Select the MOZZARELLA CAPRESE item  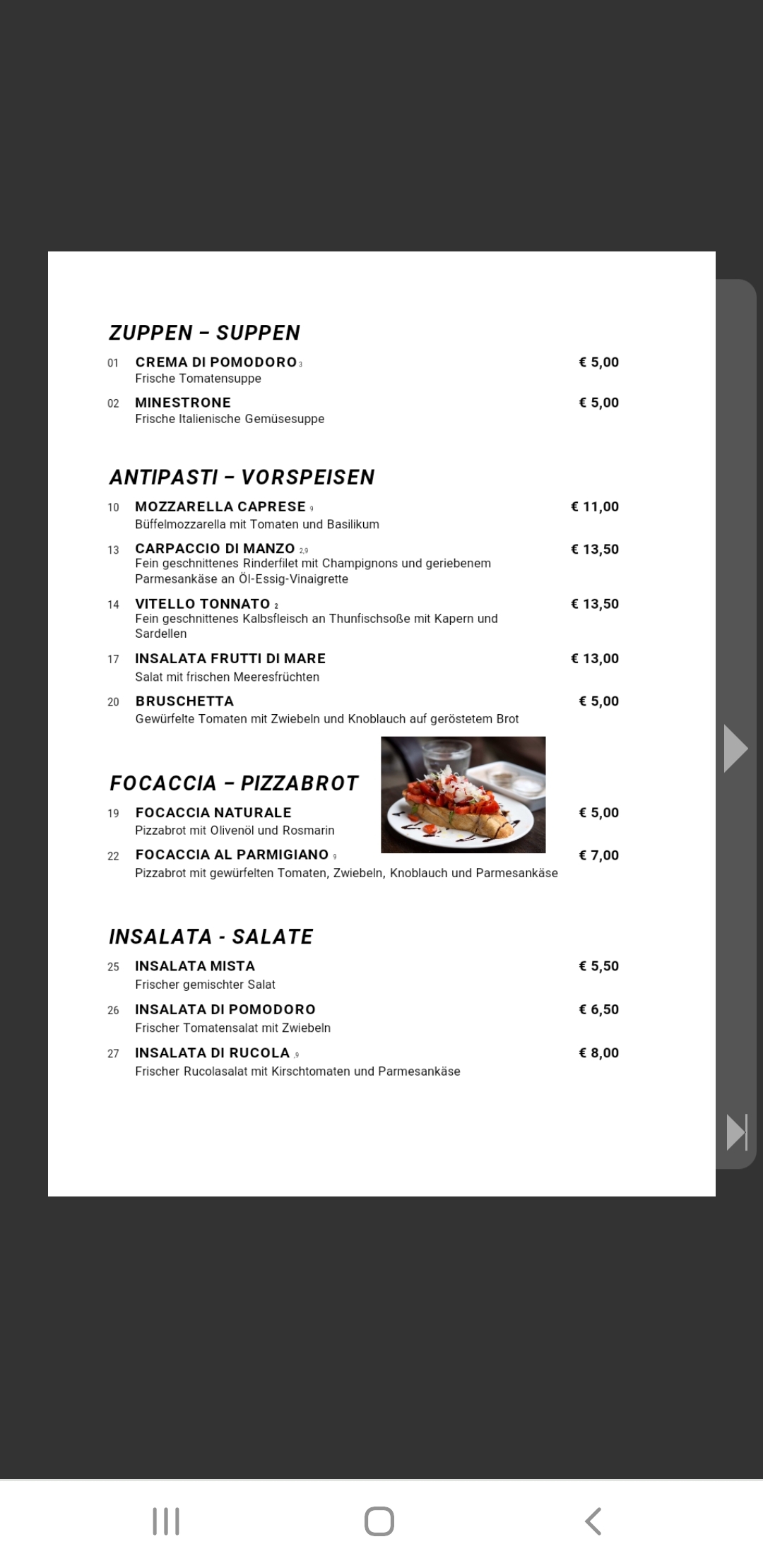219,506
